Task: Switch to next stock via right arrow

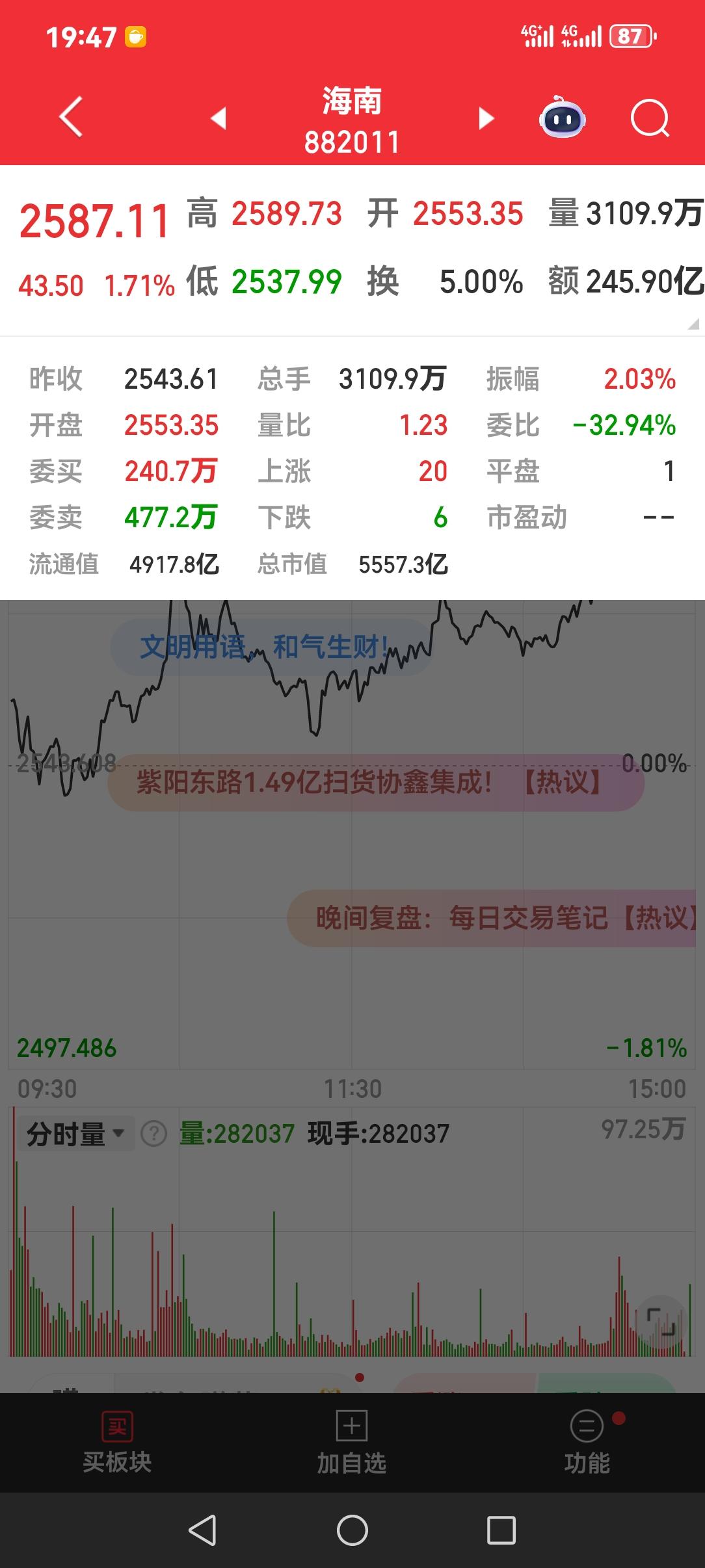Action: (x=485, y=118)
